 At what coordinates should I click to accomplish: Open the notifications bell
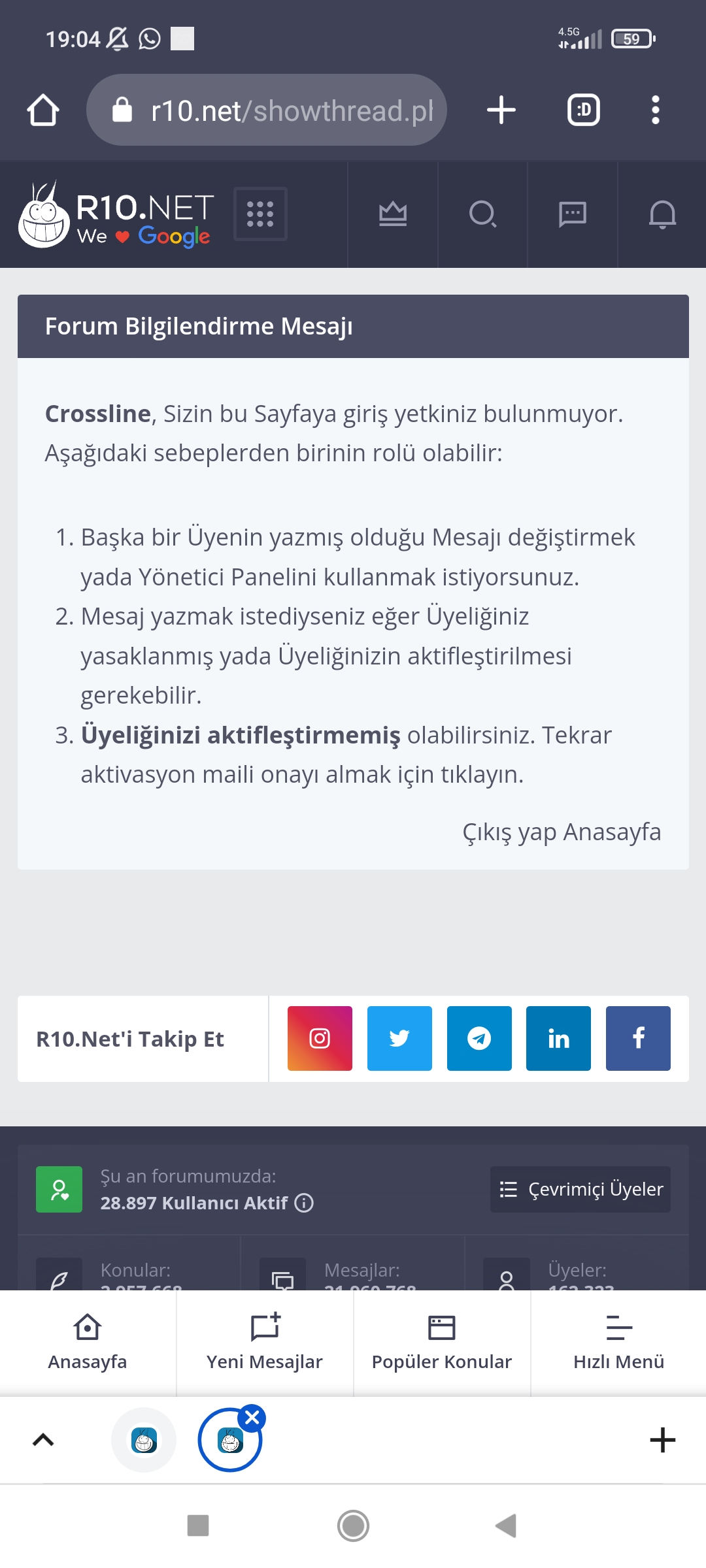click(662, 214)
